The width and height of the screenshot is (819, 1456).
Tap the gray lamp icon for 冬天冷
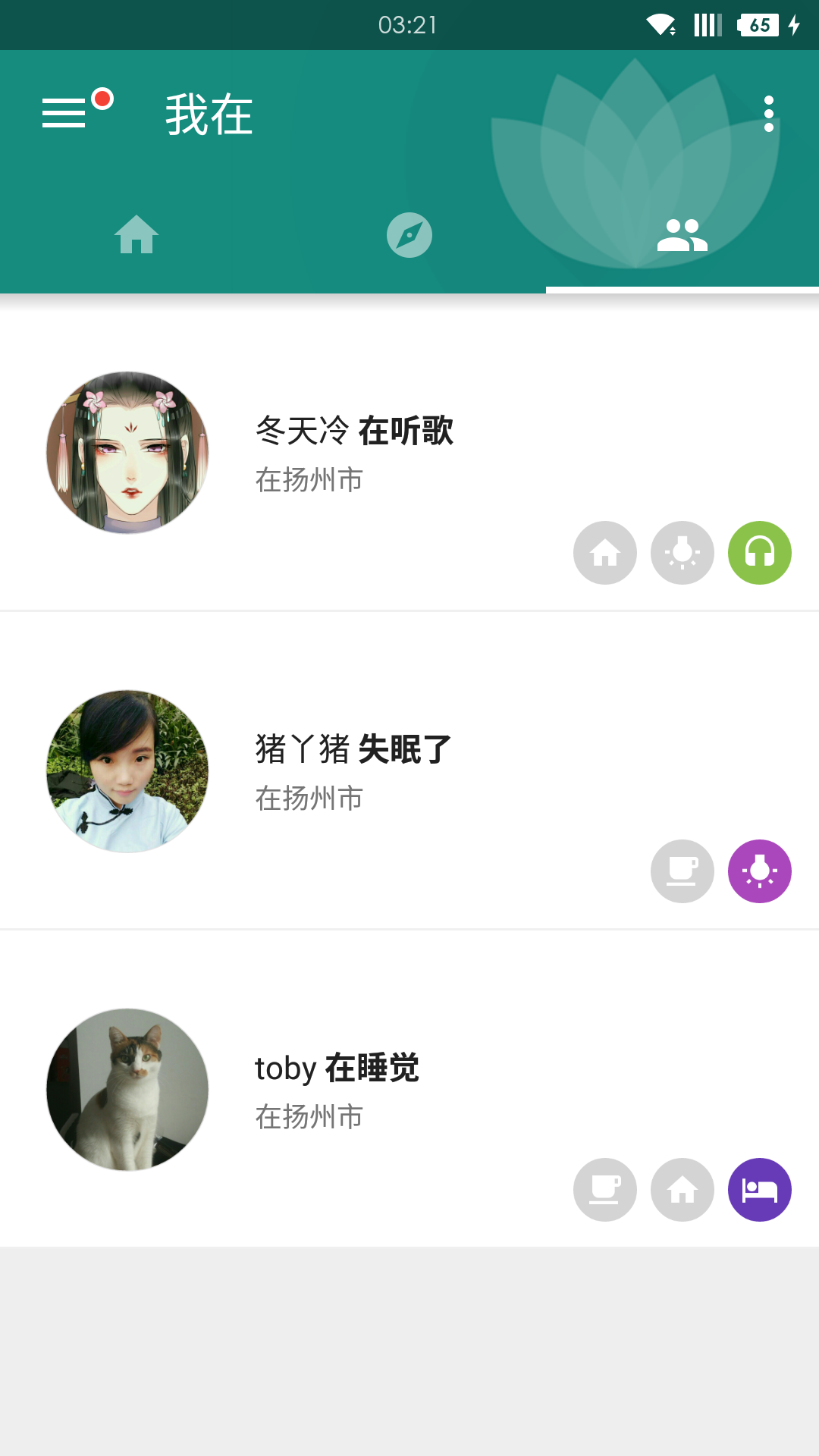(x=682, y=553)
